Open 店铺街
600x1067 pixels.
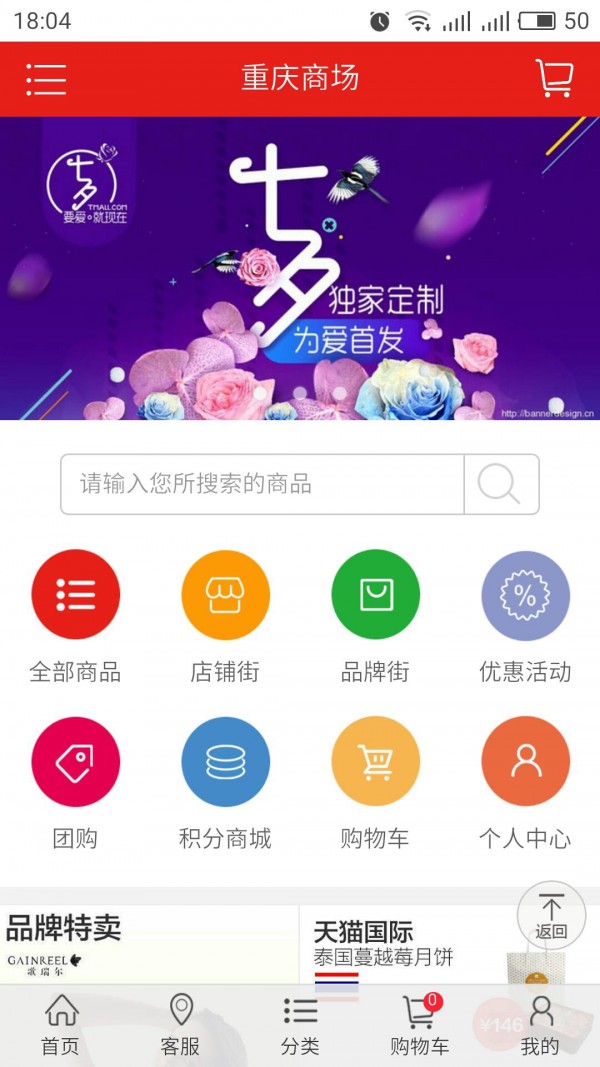pos(225,595)
